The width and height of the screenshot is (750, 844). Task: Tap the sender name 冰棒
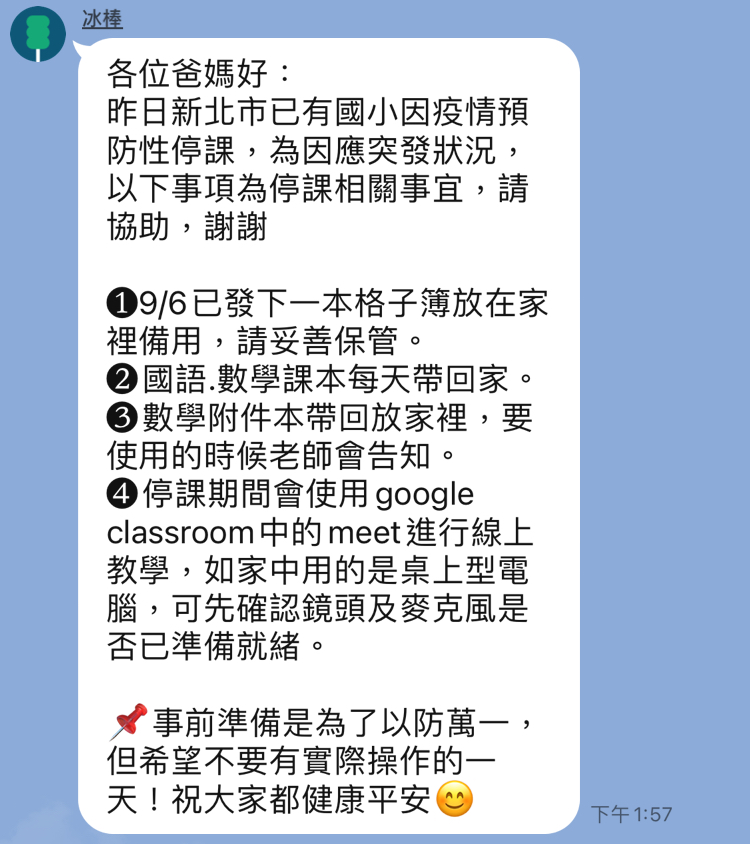102,20
